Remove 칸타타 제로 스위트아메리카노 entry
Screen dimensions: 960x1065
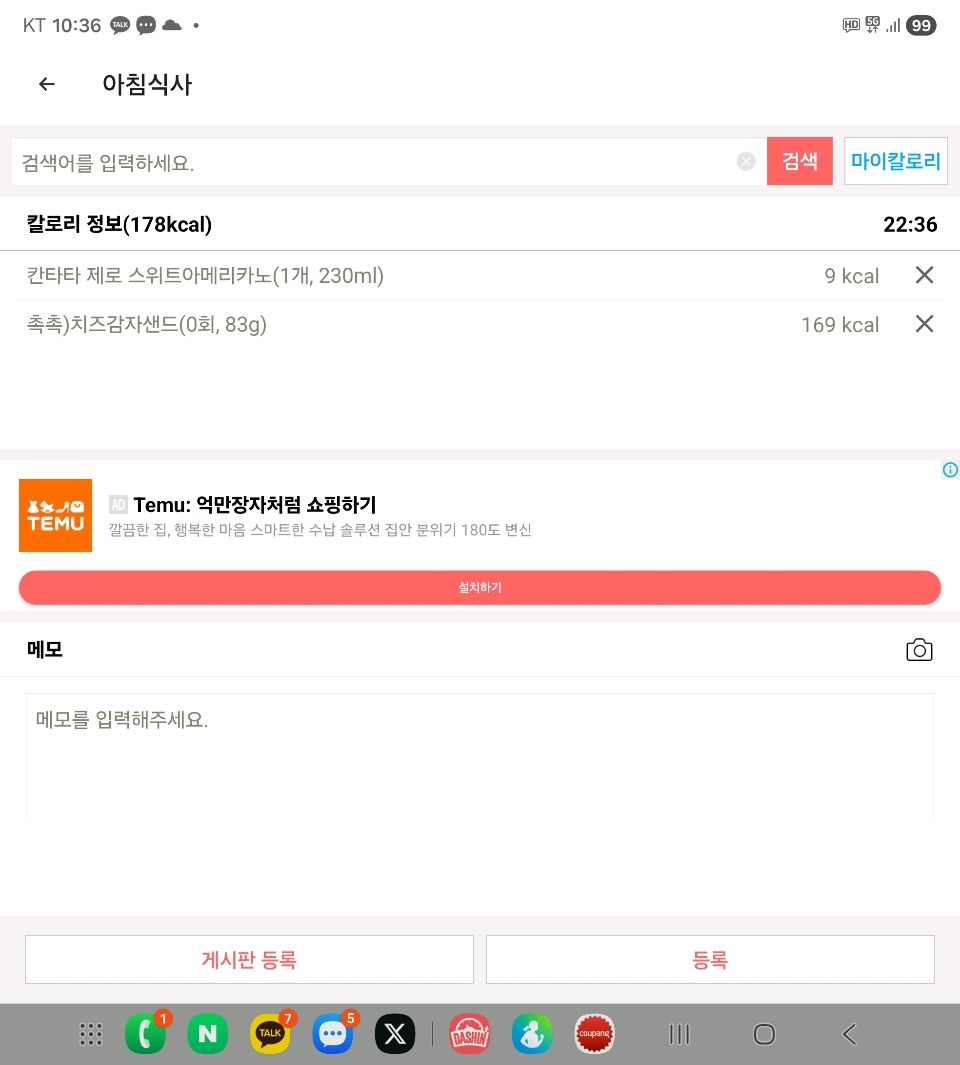coord(924,276)
